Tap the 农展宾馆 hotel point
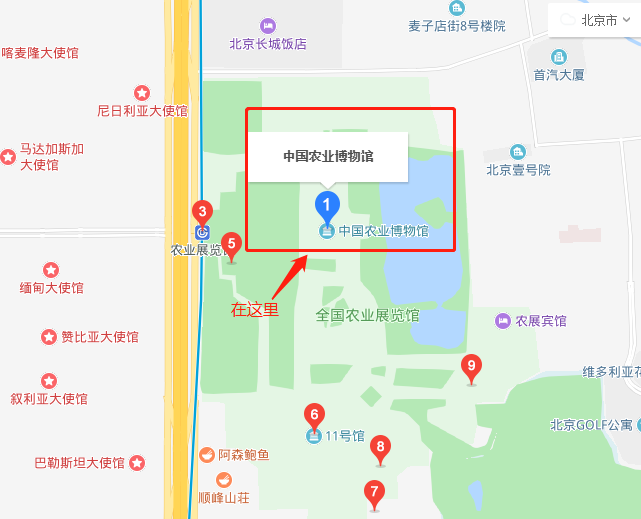Image resolution: width=641 pixels, height=519 pixels. [503, 320]
